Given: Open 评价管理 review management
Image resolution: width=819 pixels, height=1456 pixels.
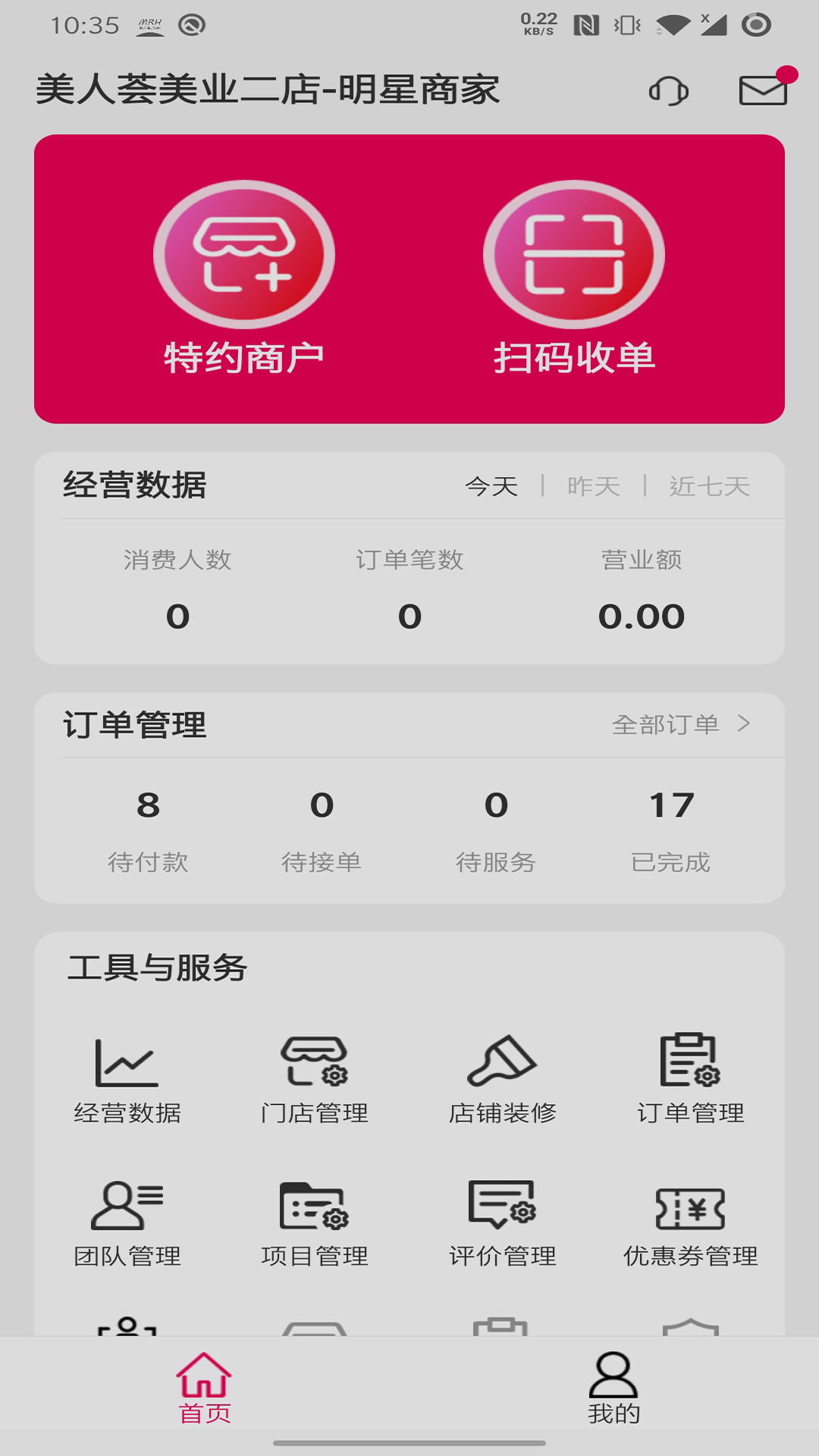Looking at the screenshot, I should point(503,1222).
